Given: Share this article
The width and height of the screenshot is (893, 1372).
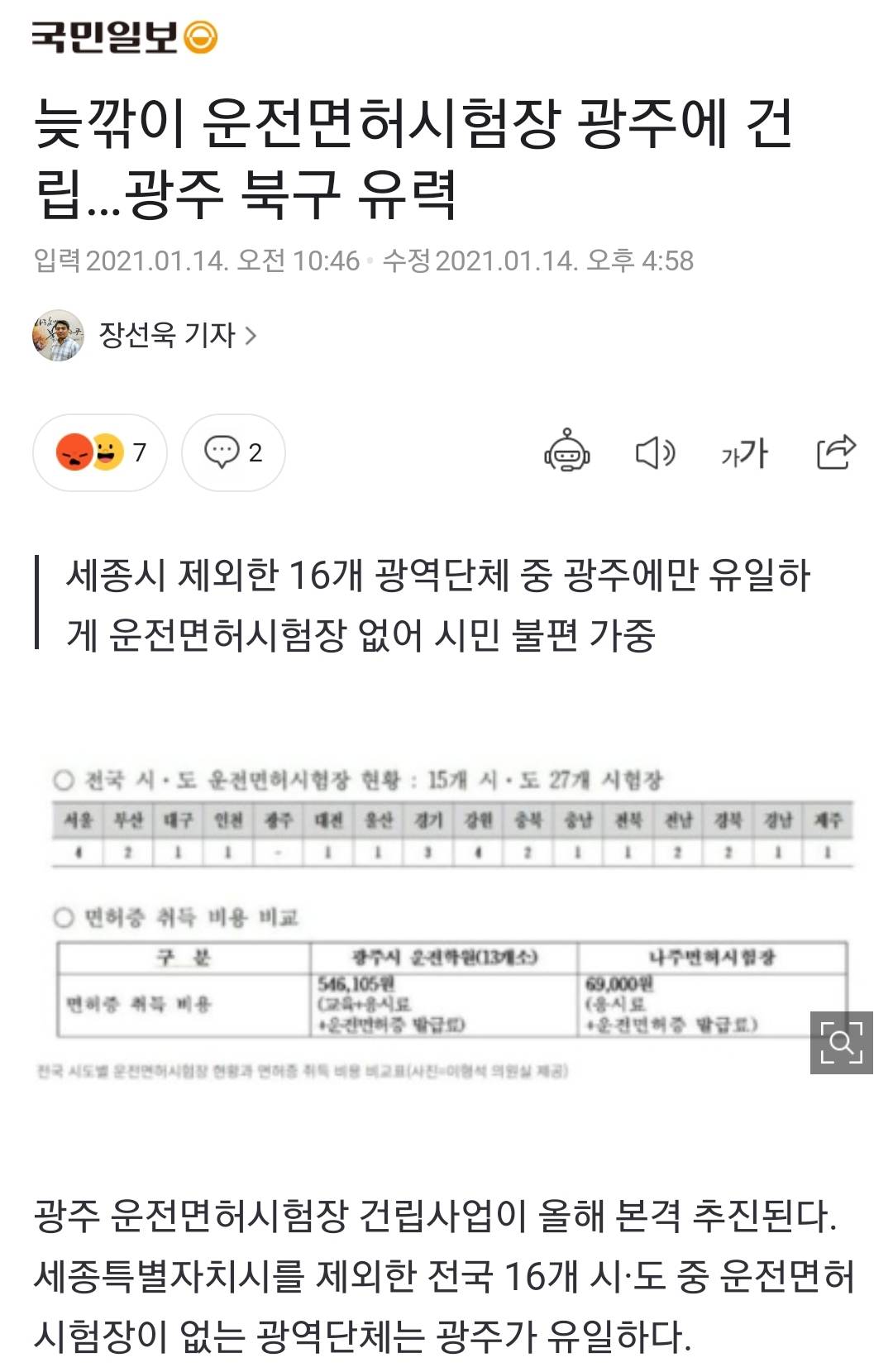Looking at the screenshot, I should (835, 452).
